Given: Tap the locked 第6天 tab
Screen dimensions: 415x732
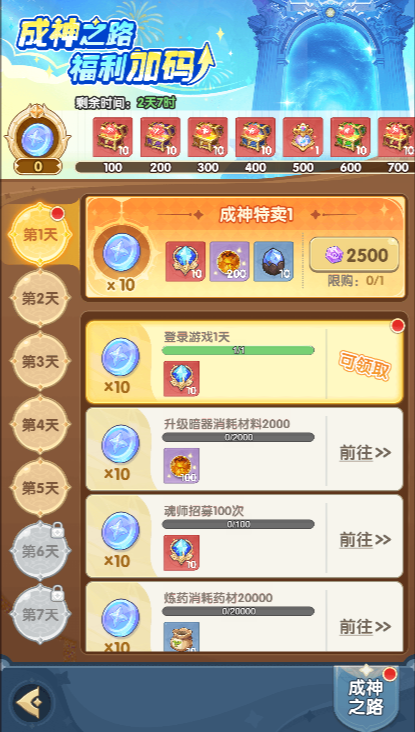Looking at the screenshot, I should tap(40, 551).
